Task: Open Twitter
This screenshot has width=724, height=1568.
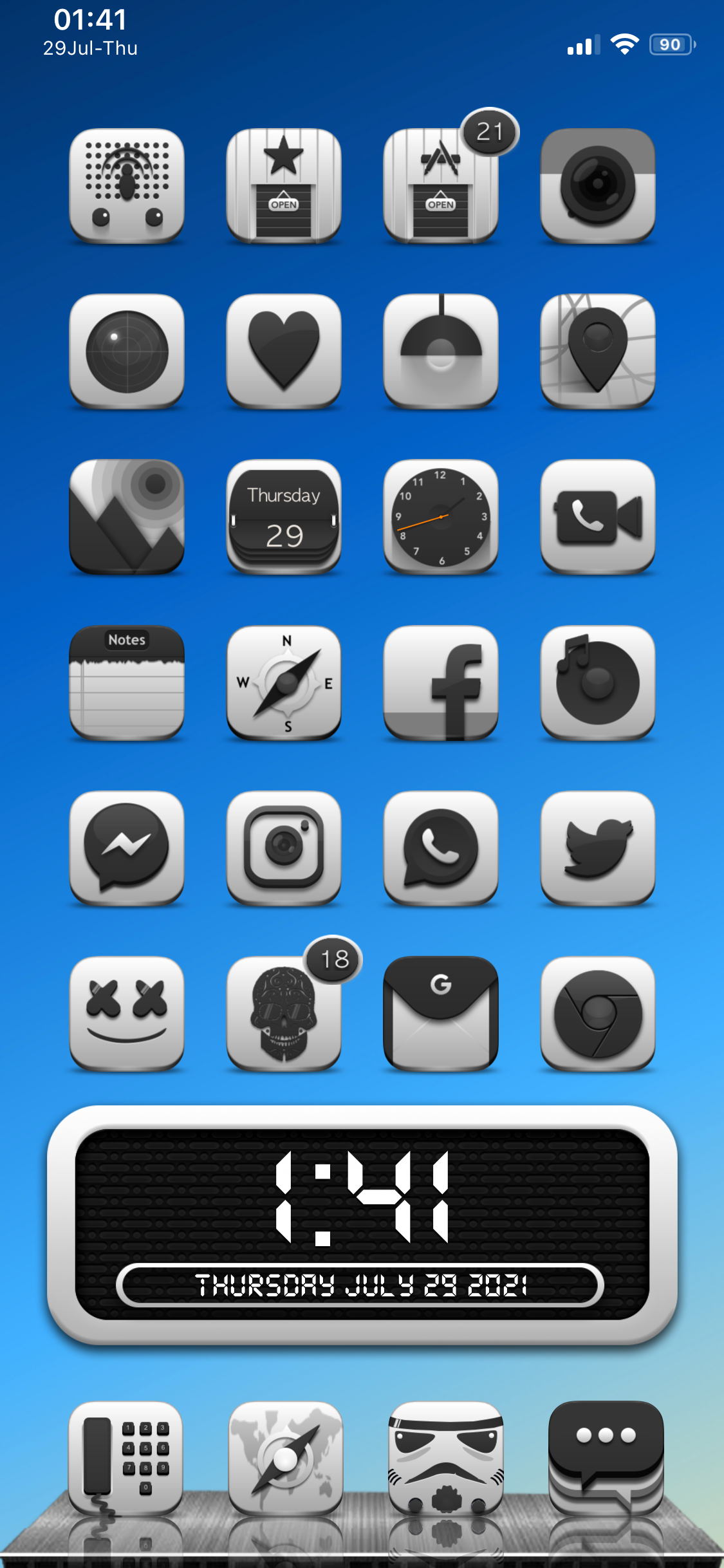Action: [598, 848]
